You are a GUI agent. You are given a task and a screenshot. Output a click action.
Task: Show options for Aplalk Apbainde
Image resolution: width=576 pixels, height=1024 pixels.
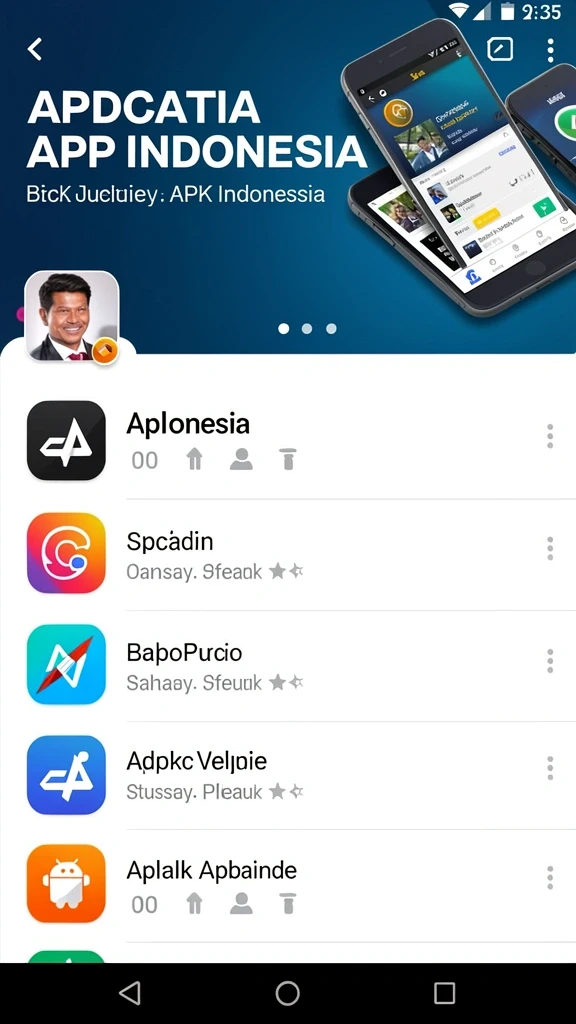[550, 878]
